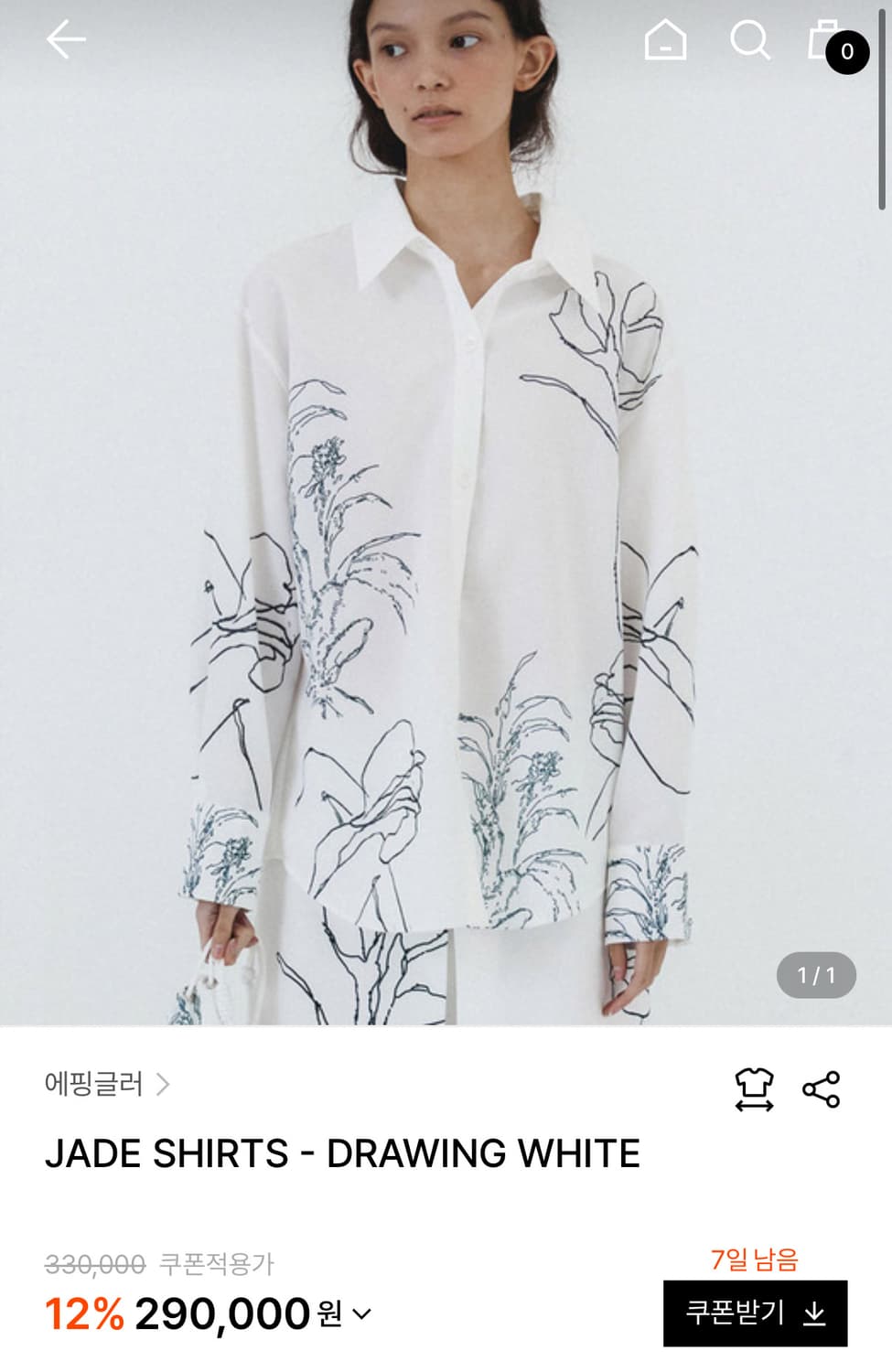Tap the 1/1 image counter
Image resolution: width=892 pixels, height=1372 pixels.
[x=818, y=977]
